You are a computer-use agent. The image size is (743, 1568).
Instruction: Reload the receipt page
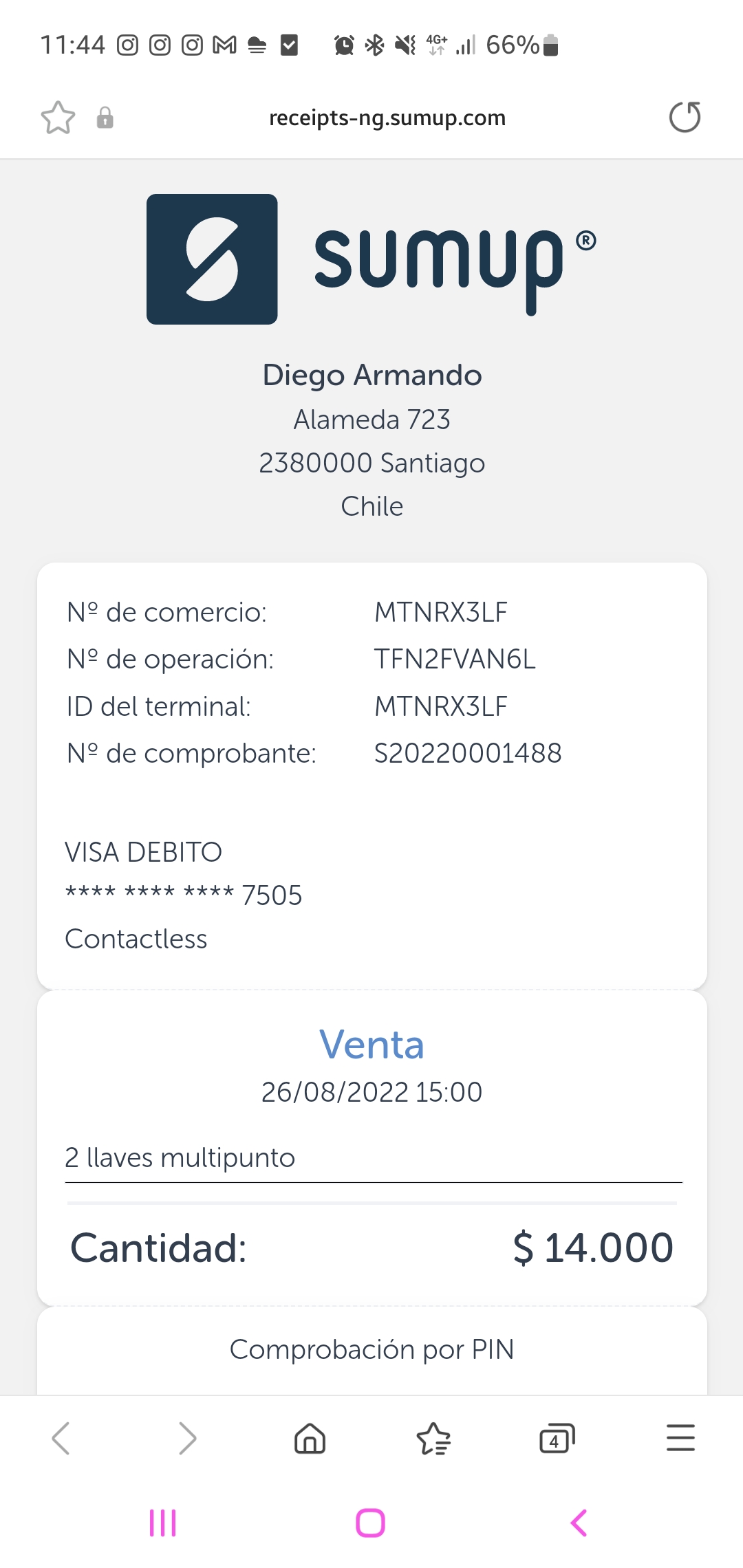point(685,117)
